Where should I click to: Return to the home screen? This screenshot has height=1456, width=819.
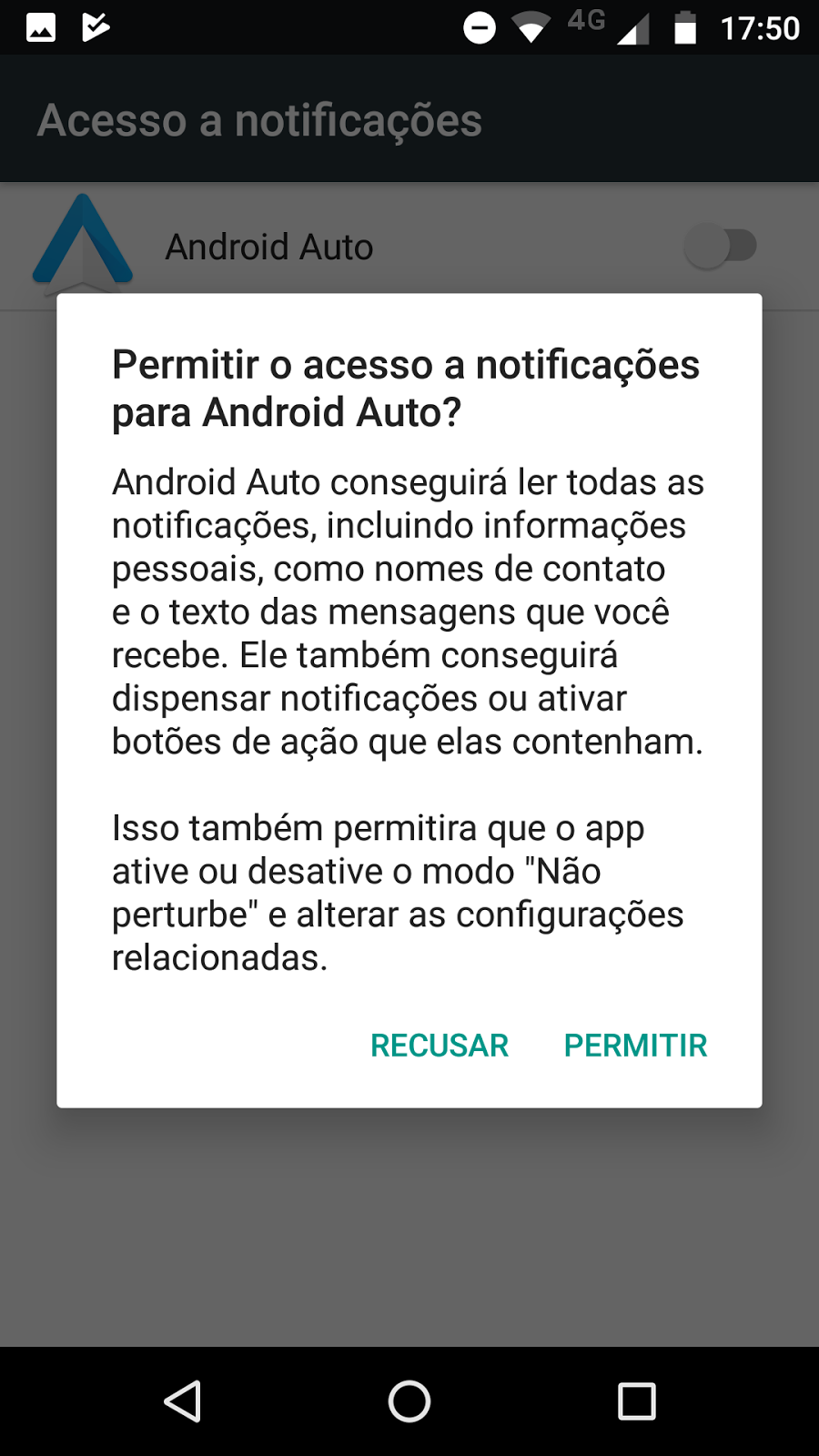pos(409,1401)
